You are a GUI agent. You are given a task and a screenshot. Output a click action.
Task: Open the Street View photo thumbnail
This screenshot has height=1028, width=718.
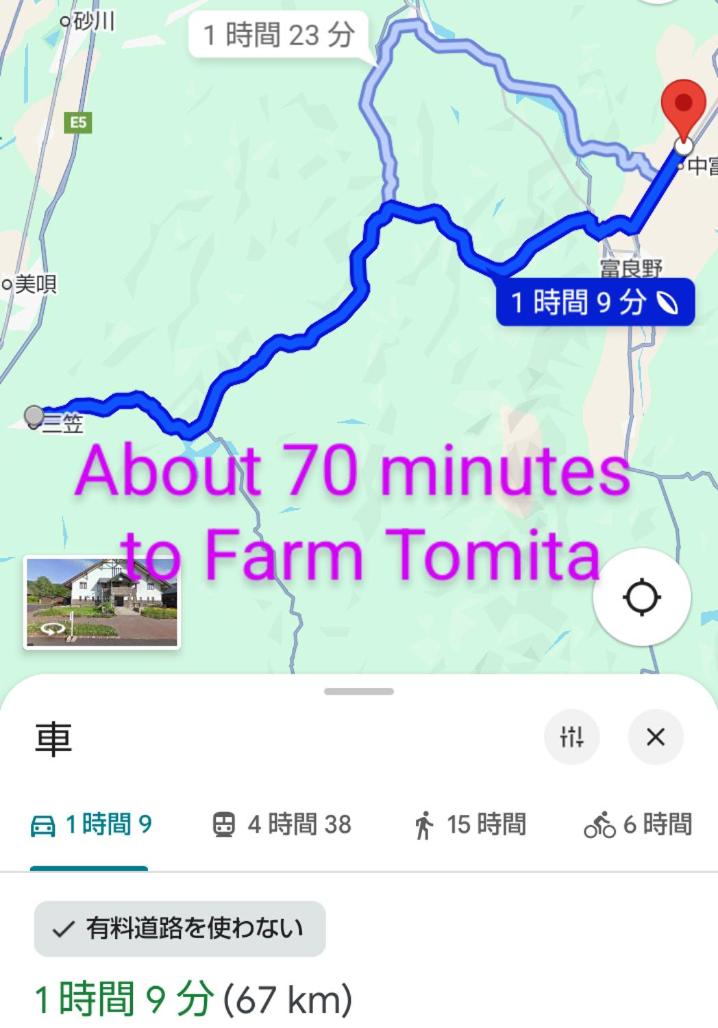(102, 602)
